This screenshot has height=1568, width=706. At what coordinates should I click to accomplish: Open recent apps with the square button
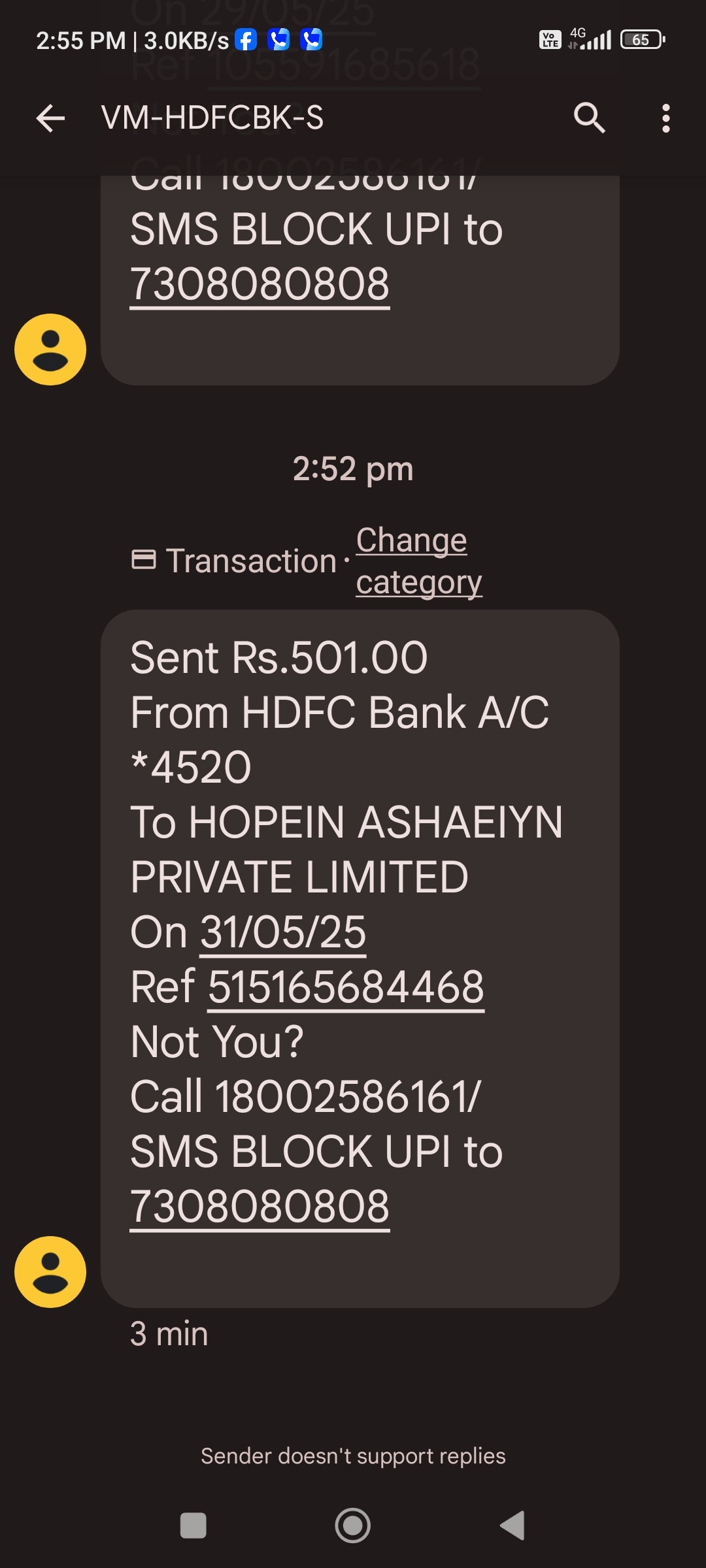point(193,1526)
